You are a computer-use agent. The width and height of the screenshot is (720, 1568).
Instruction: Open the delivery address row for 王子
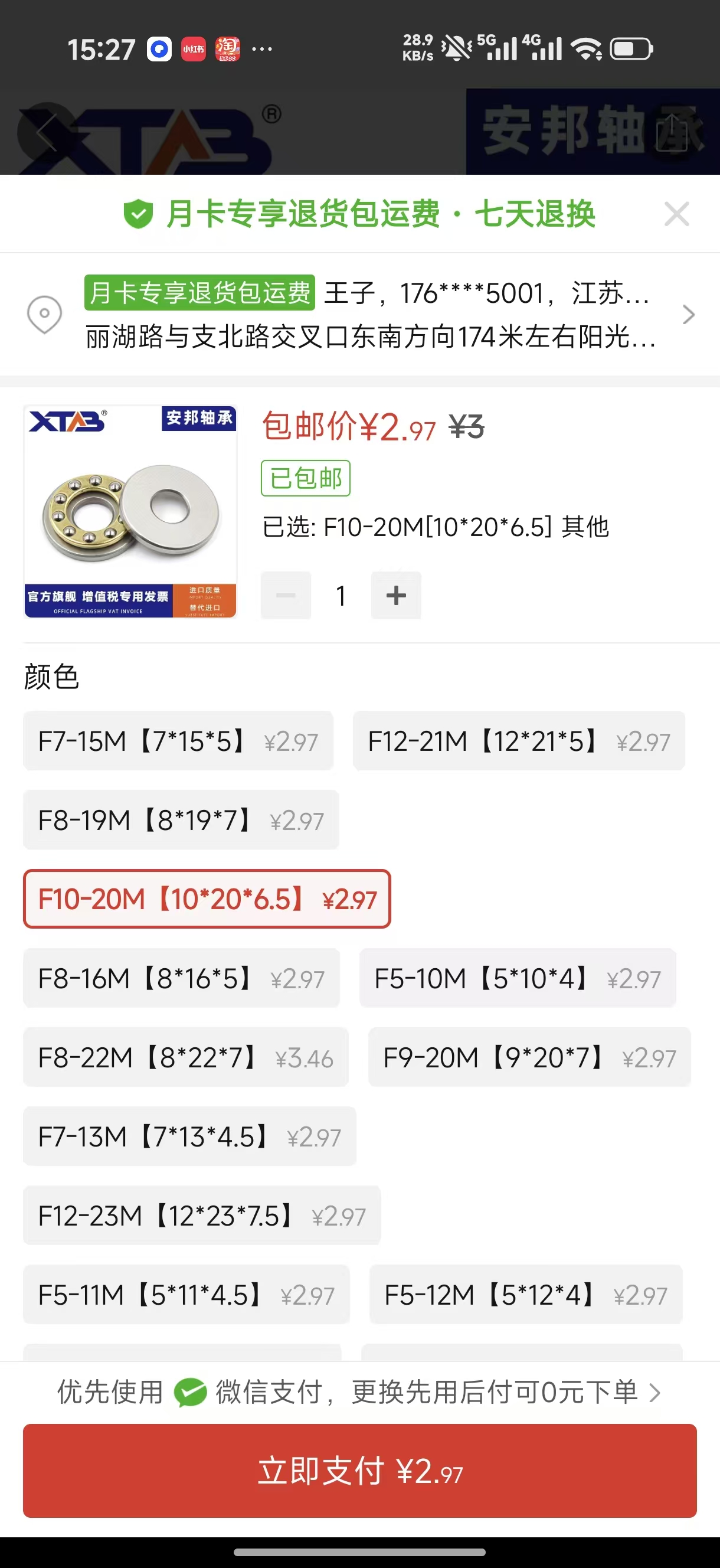(x=365, y=314)
